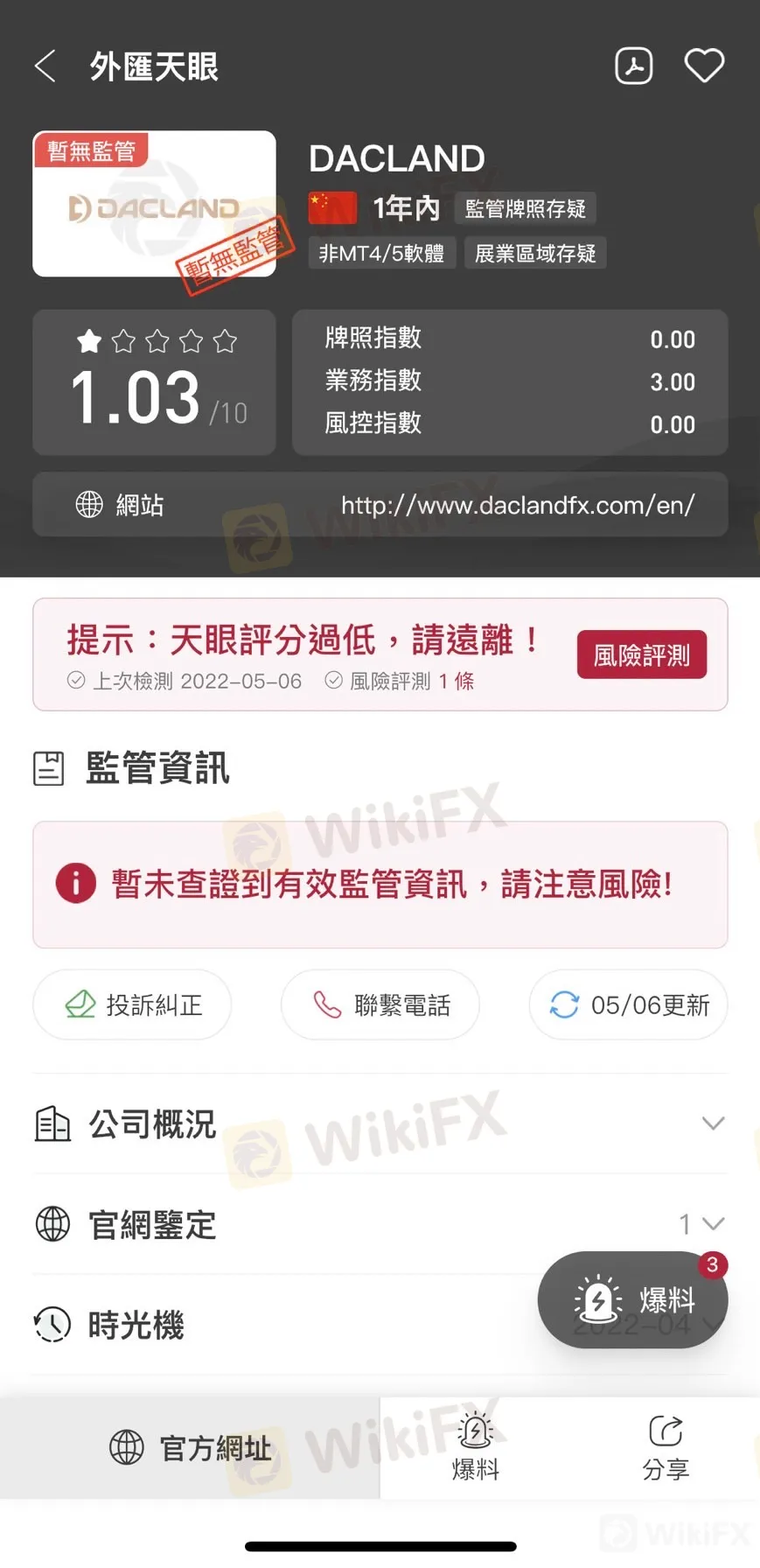760x1568 pixels.
Task: Open the 展業區域存疑 tag
Action: (535, 254)
